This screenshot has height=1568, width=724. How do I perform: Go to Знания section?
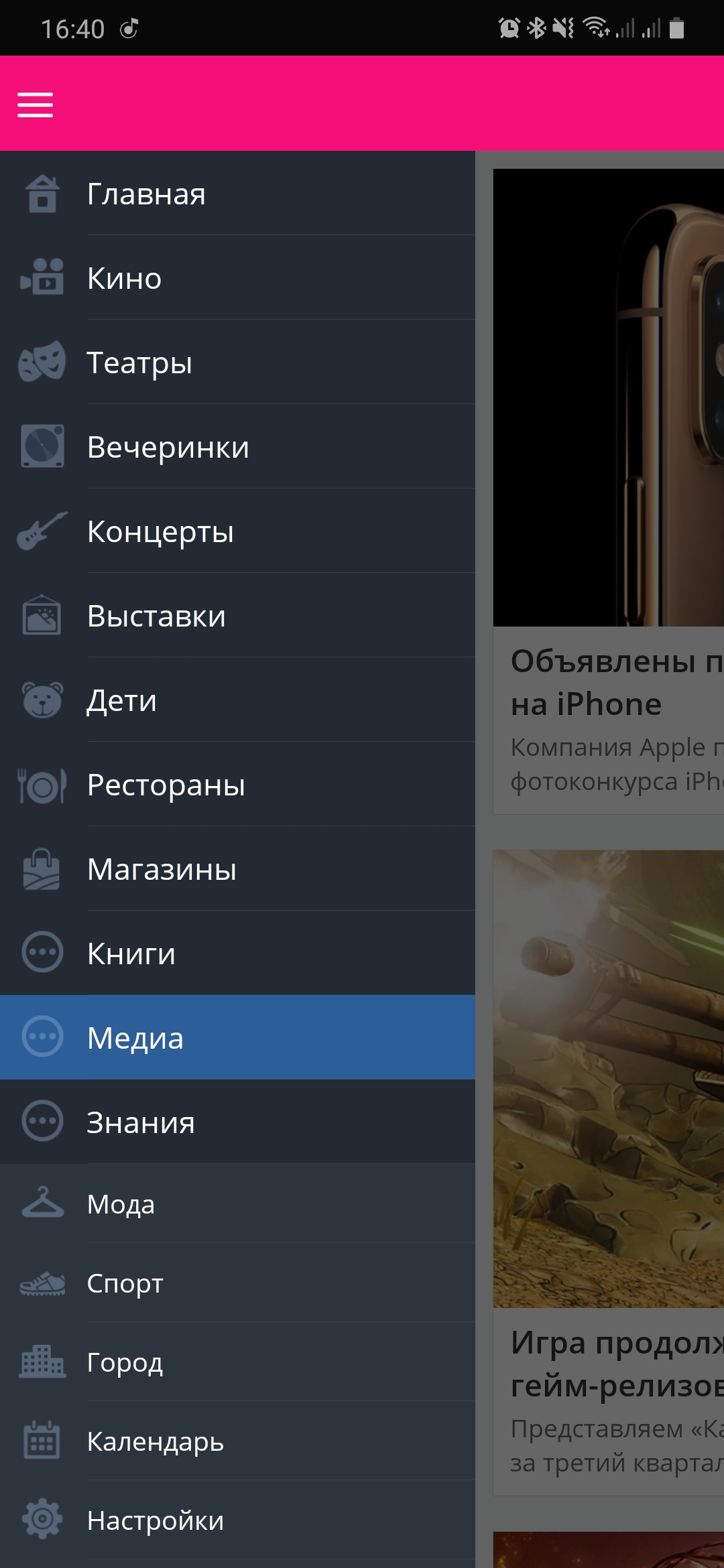[x=237, y=1122]
